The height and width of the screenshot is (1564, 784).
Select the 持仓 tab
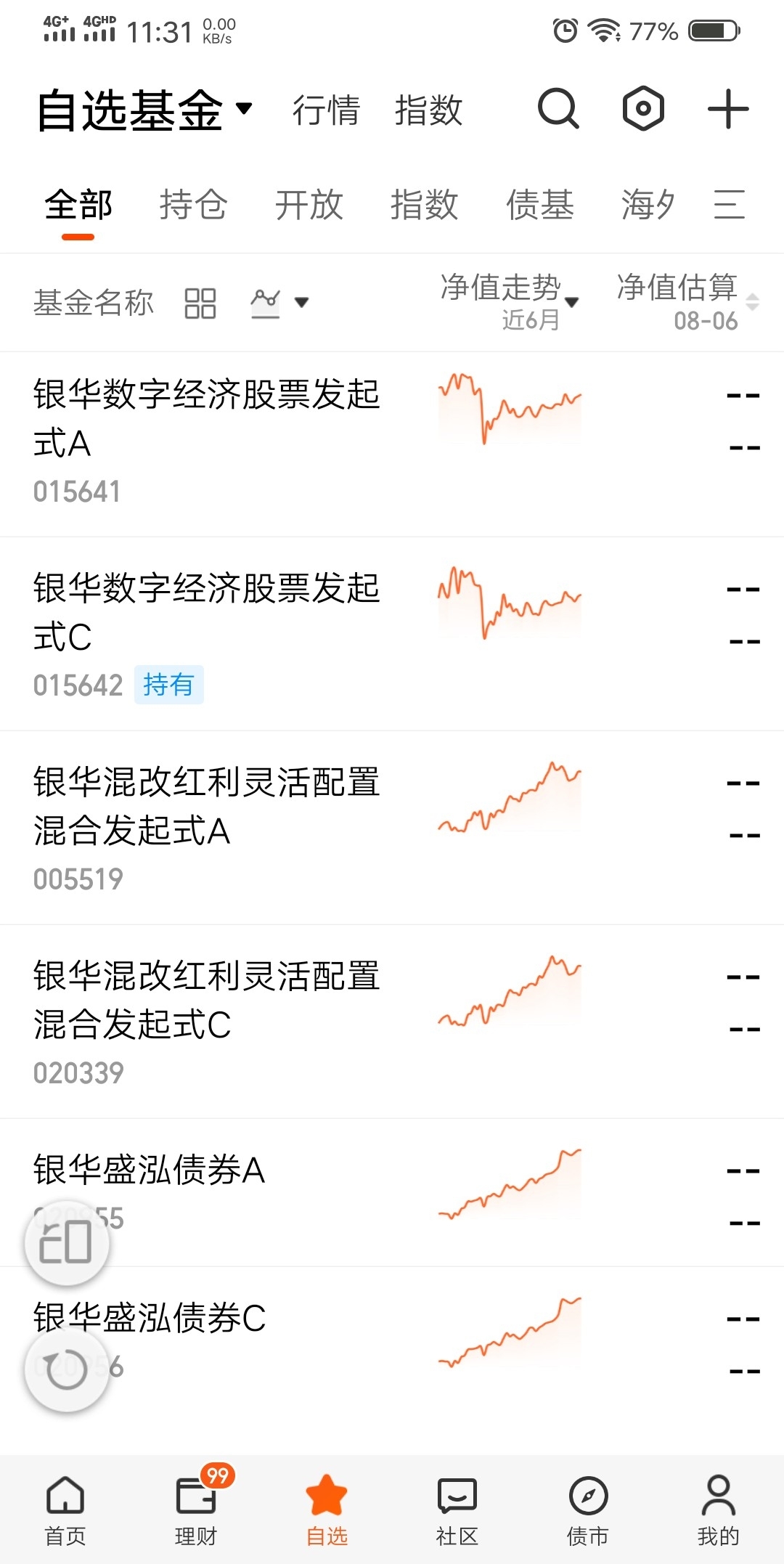[193, 204]
